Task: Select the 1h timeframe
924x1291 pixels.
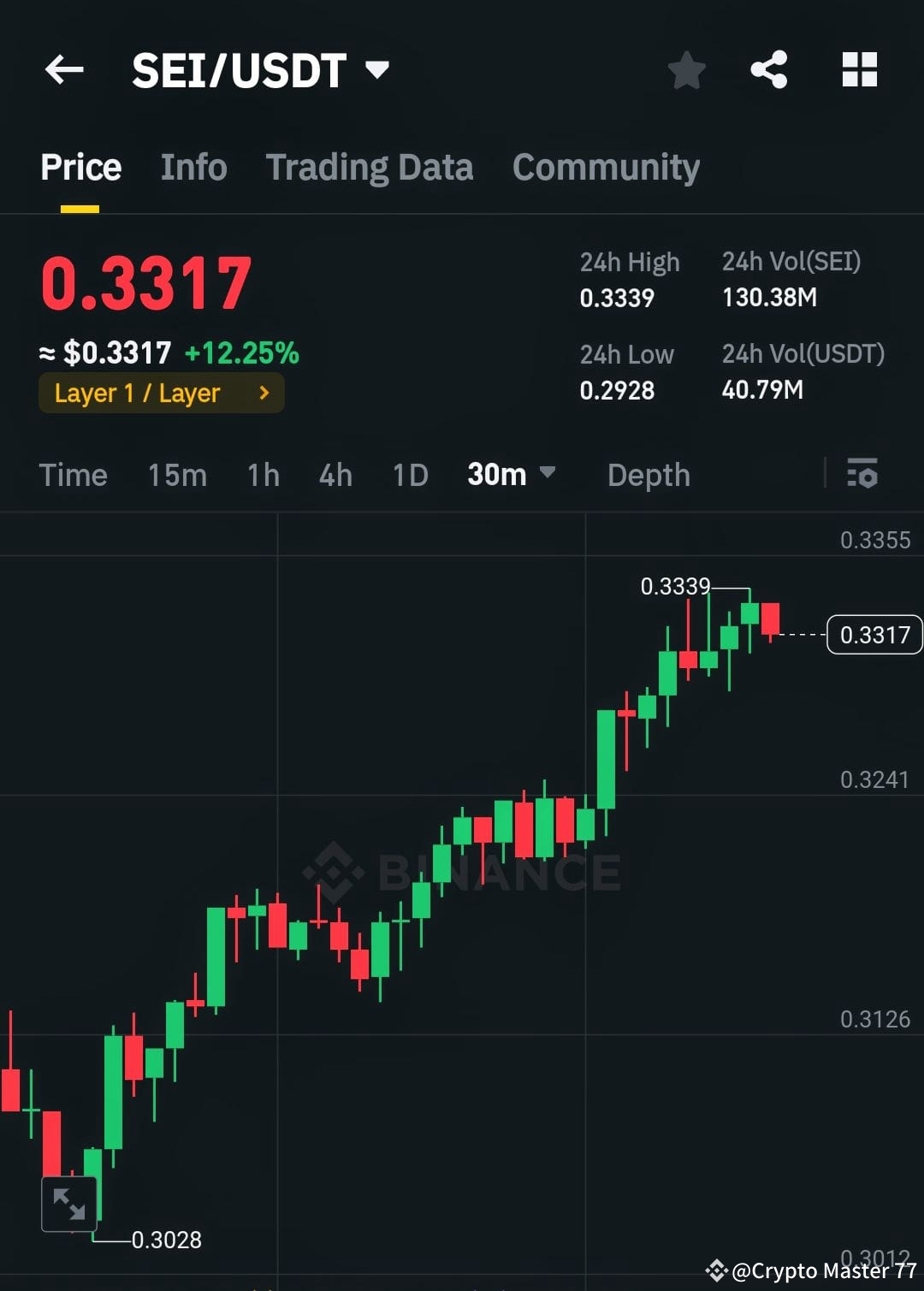Action: (262, 475)
